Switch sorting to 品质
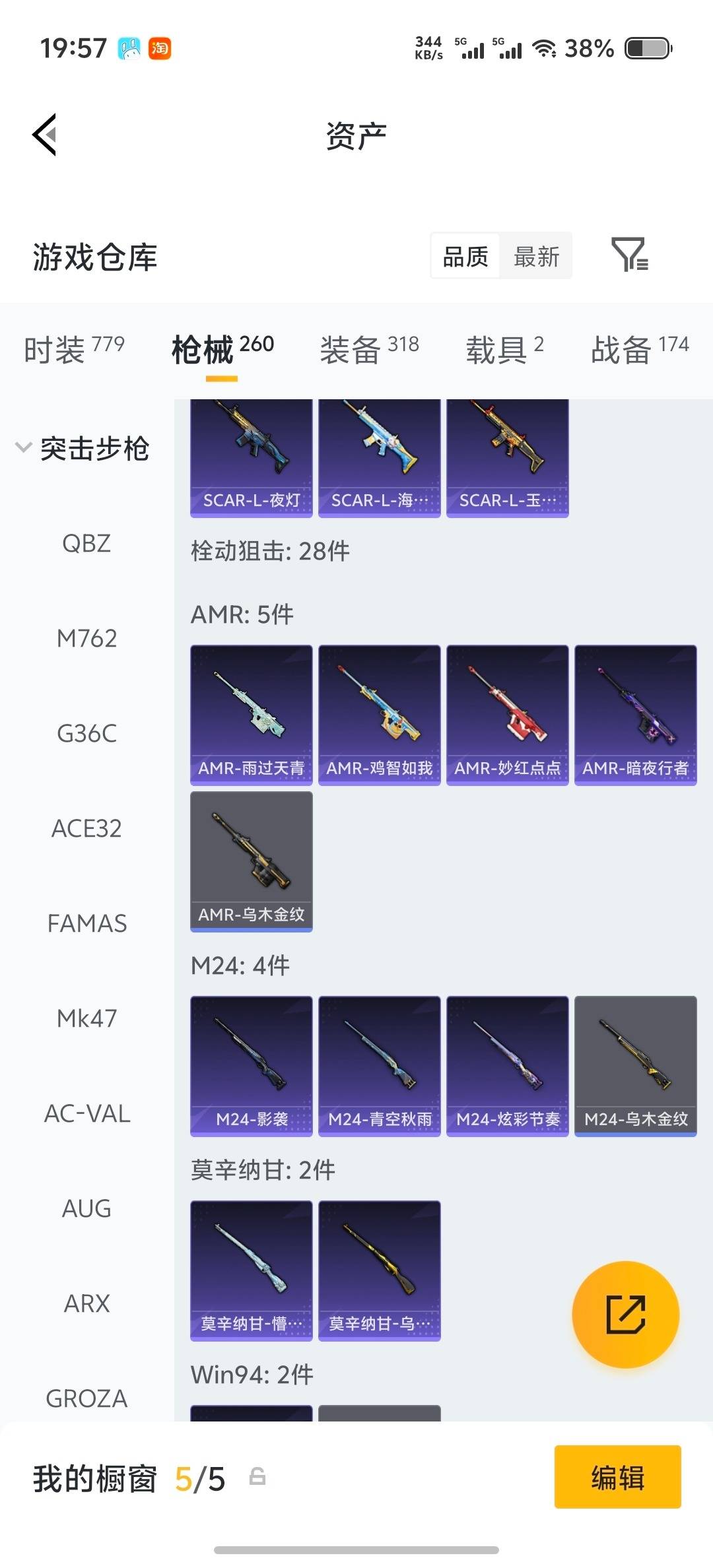 point(465,256)
